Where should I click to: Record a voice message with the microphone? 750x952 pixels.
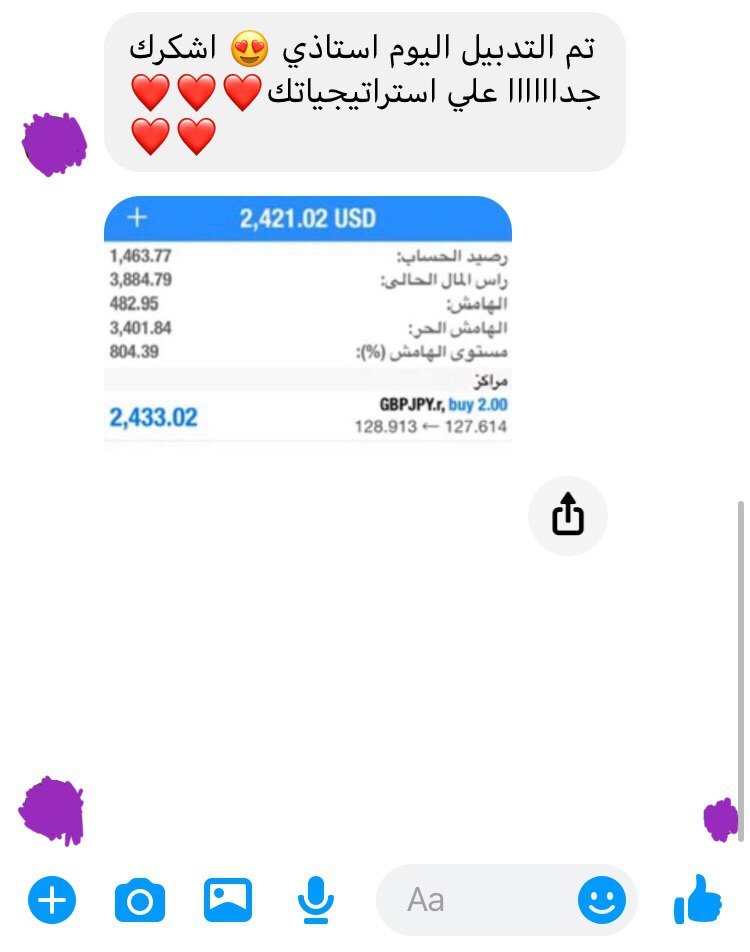click(x=316, y=900)
